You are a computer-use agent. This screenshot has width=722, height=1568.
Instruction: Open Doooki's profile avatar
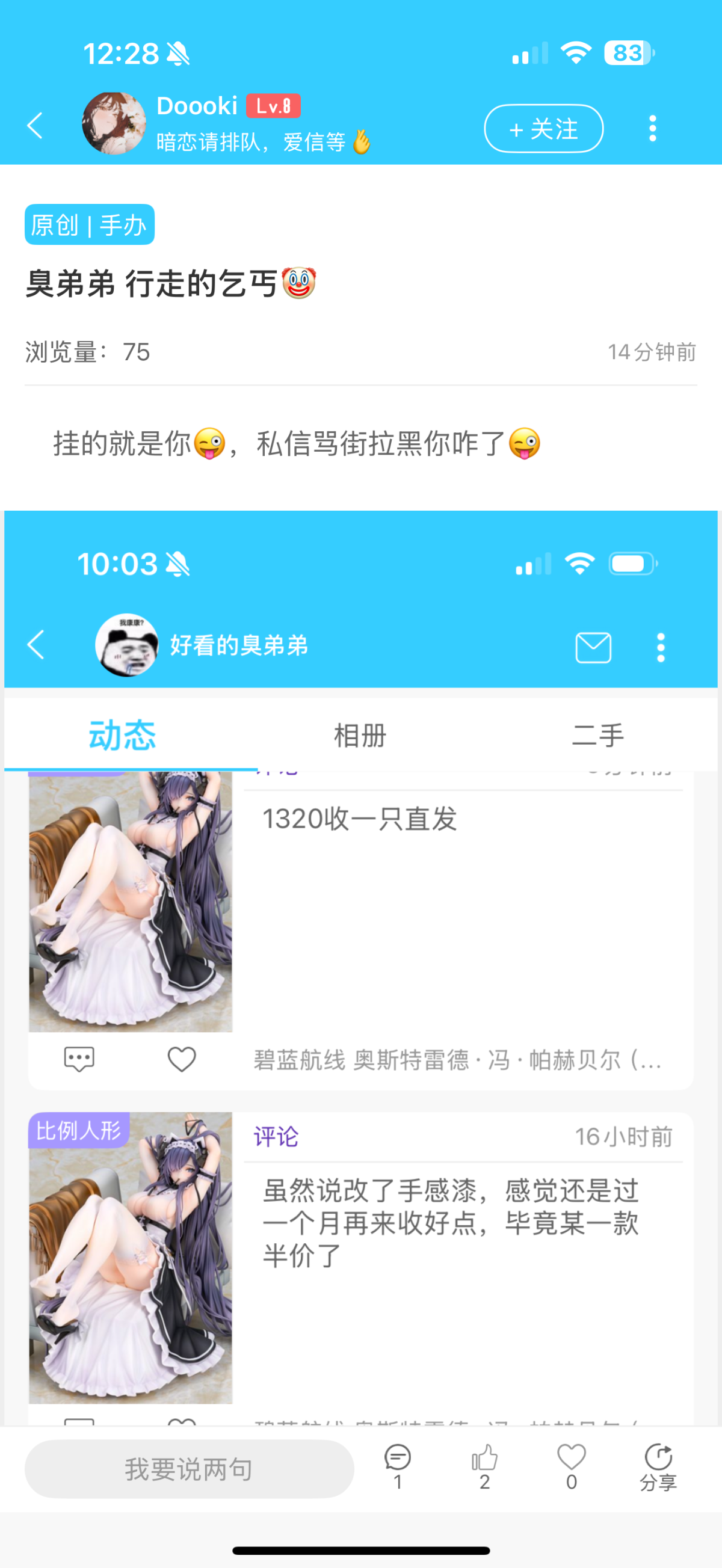[114, 123]
